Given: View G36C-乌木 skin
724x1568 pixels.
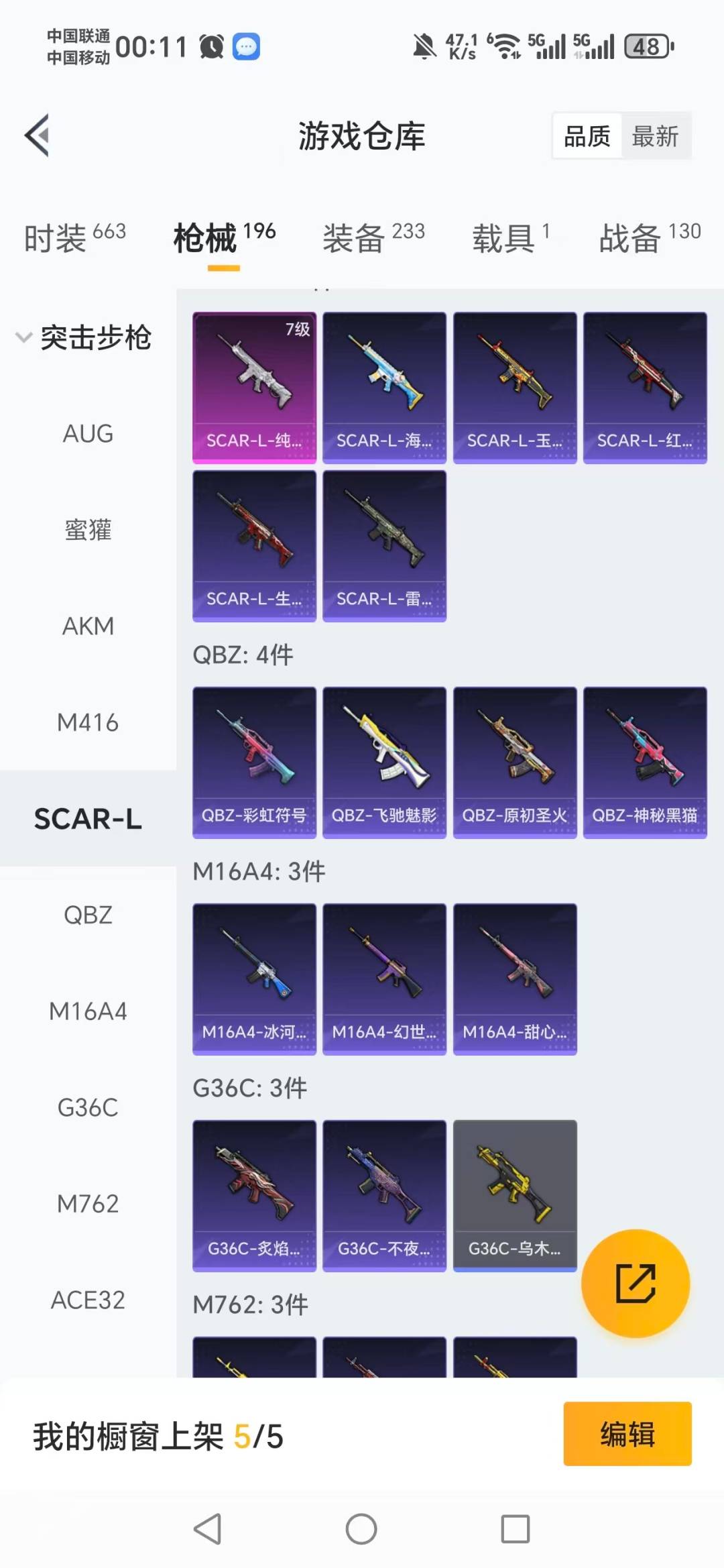Looking at the screenshot, I should coord(514,1195).
